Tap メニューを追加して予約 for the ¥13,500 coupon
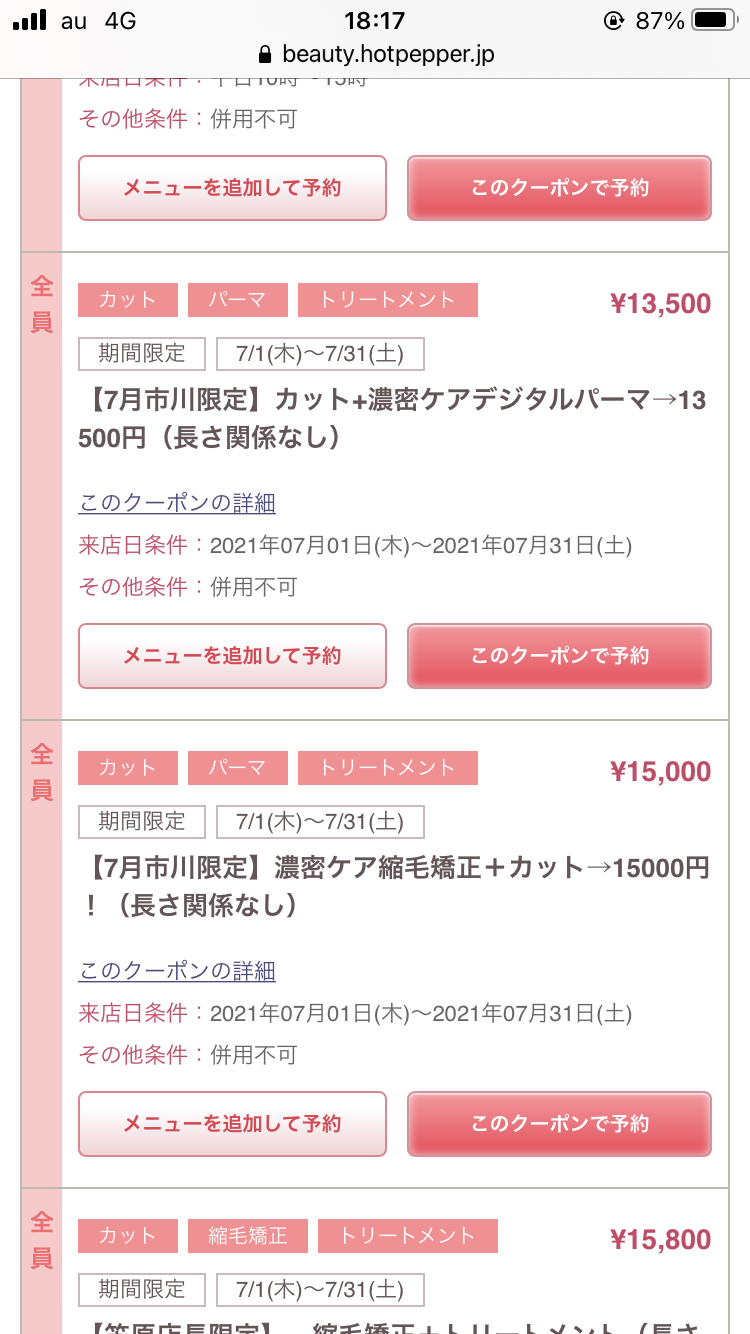Screen dimensions: 750x1334 [x=232, y=656]
